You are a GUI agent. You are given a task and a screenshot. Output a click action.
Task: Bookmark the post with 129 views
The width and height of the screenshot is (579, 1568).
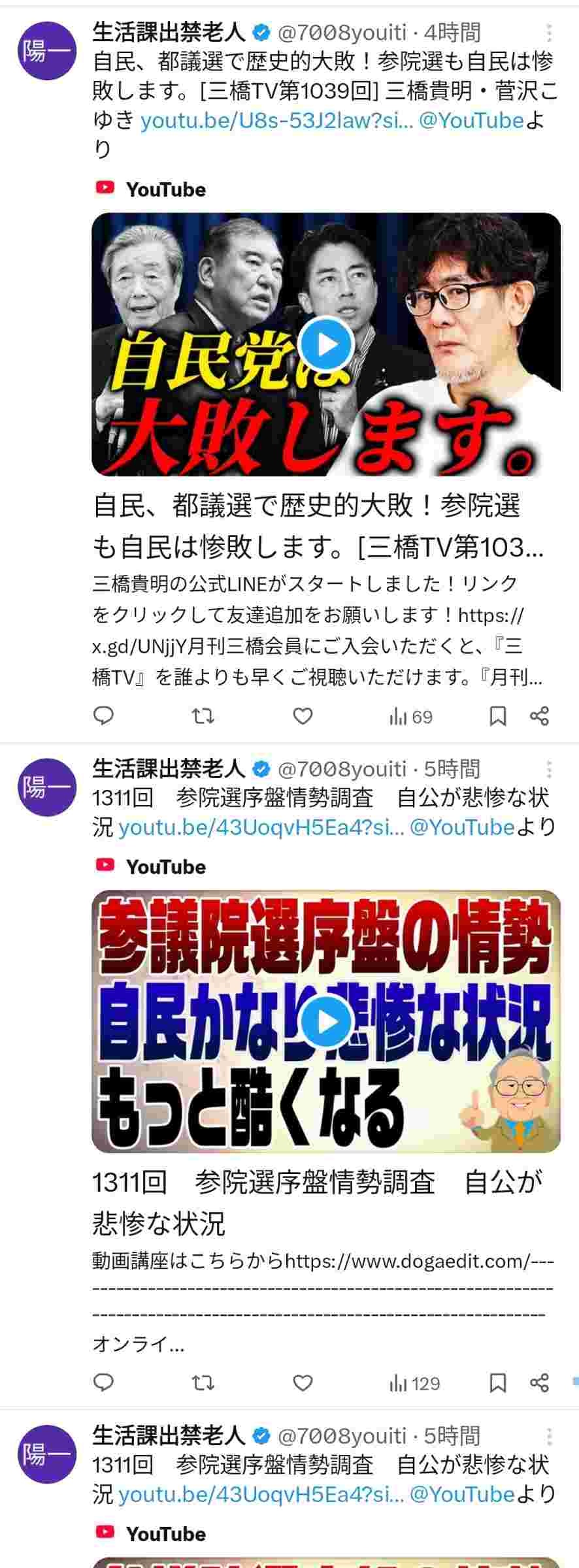(498, 1382)
